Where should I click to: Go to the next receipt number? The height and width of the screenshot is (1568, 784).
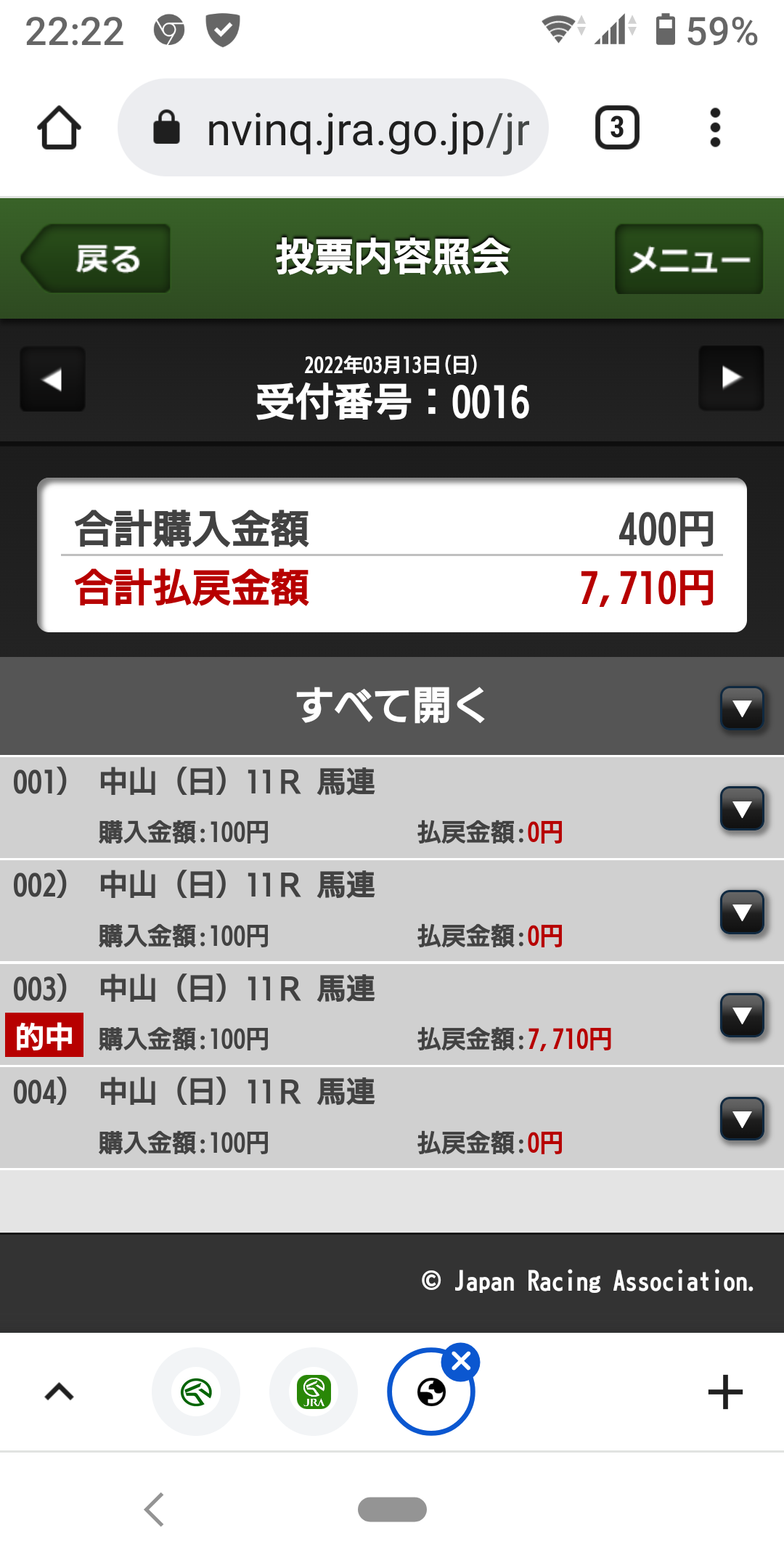point(731,378)
